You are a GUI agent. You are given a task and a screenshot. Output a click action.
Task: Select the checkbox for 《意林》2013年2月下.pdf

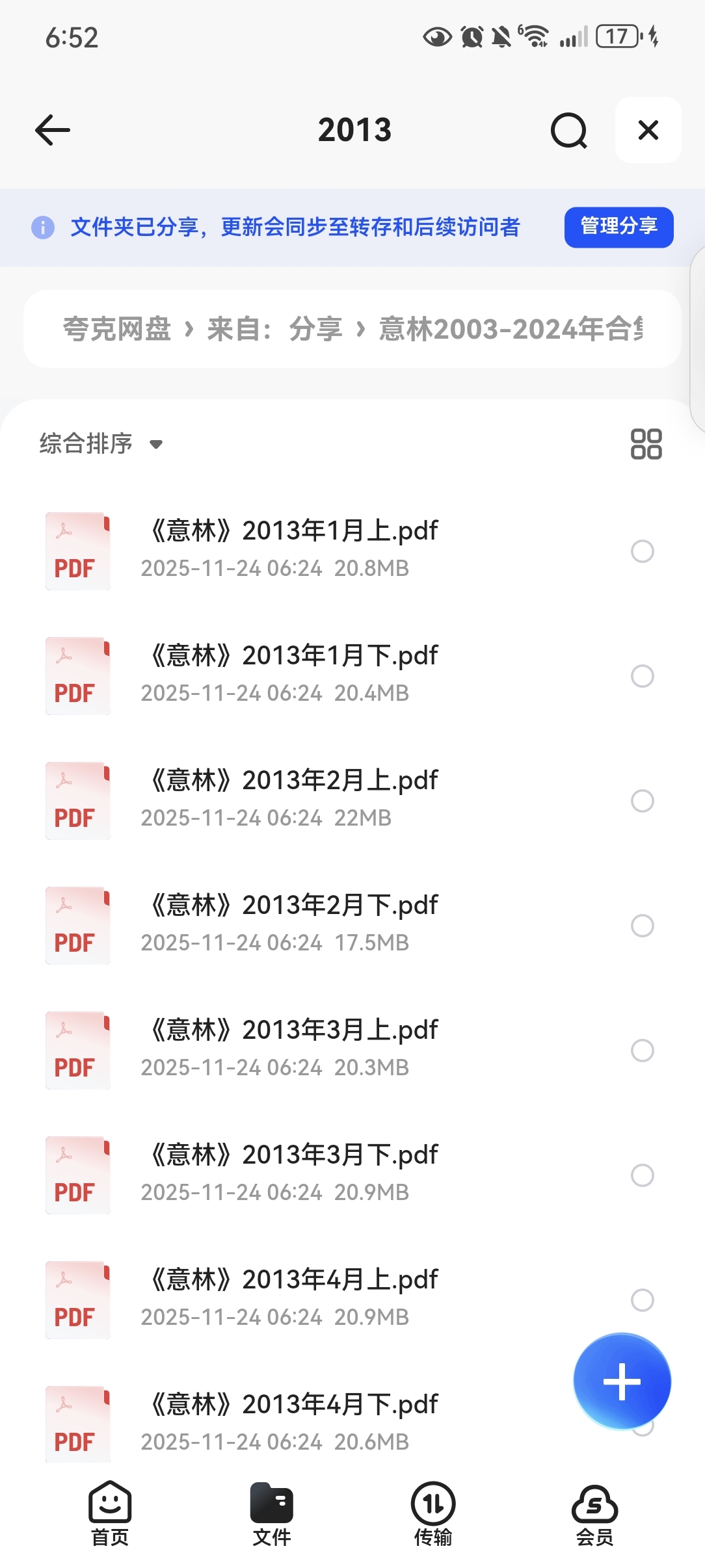642,926
